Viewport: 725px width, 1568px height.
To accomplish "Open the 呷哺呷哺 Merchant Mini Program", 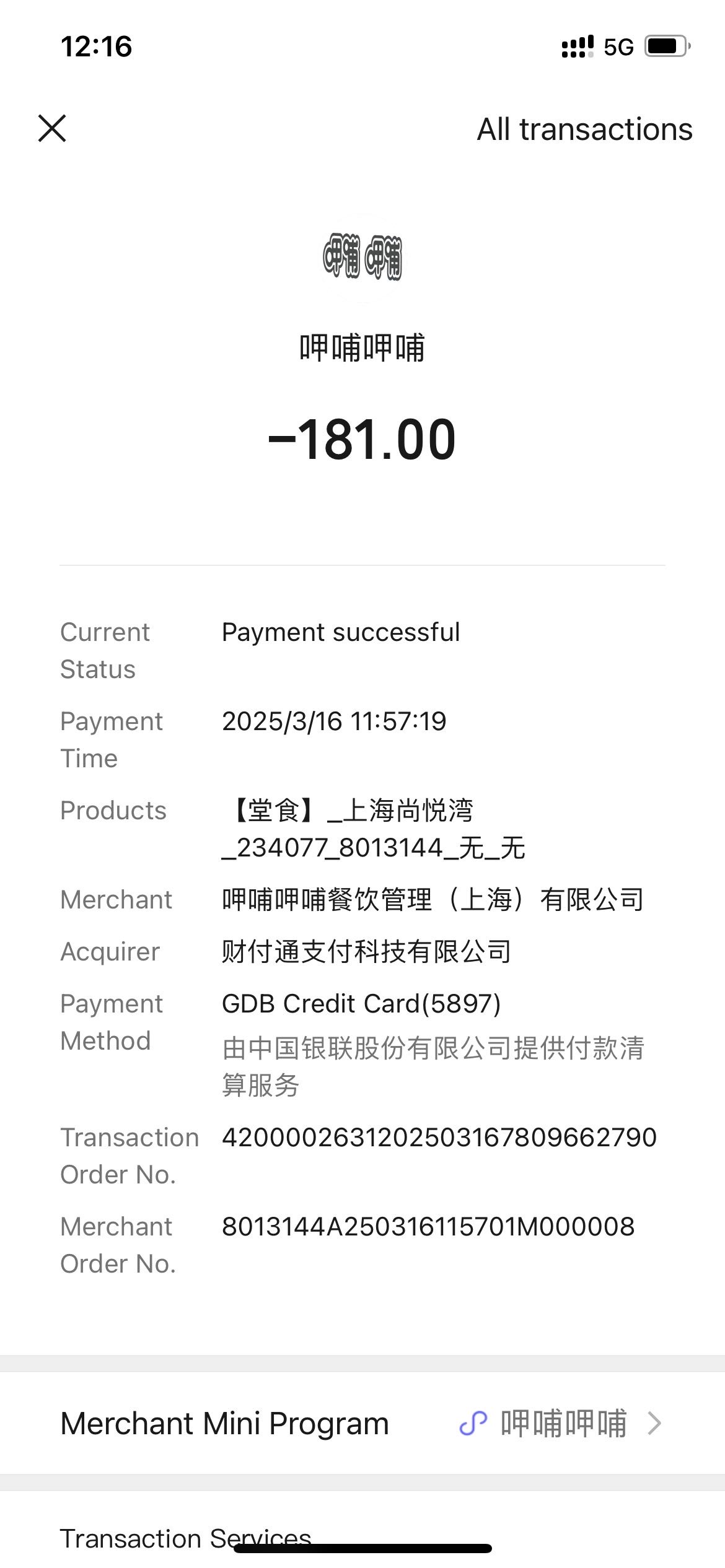I will point(362,1422).
